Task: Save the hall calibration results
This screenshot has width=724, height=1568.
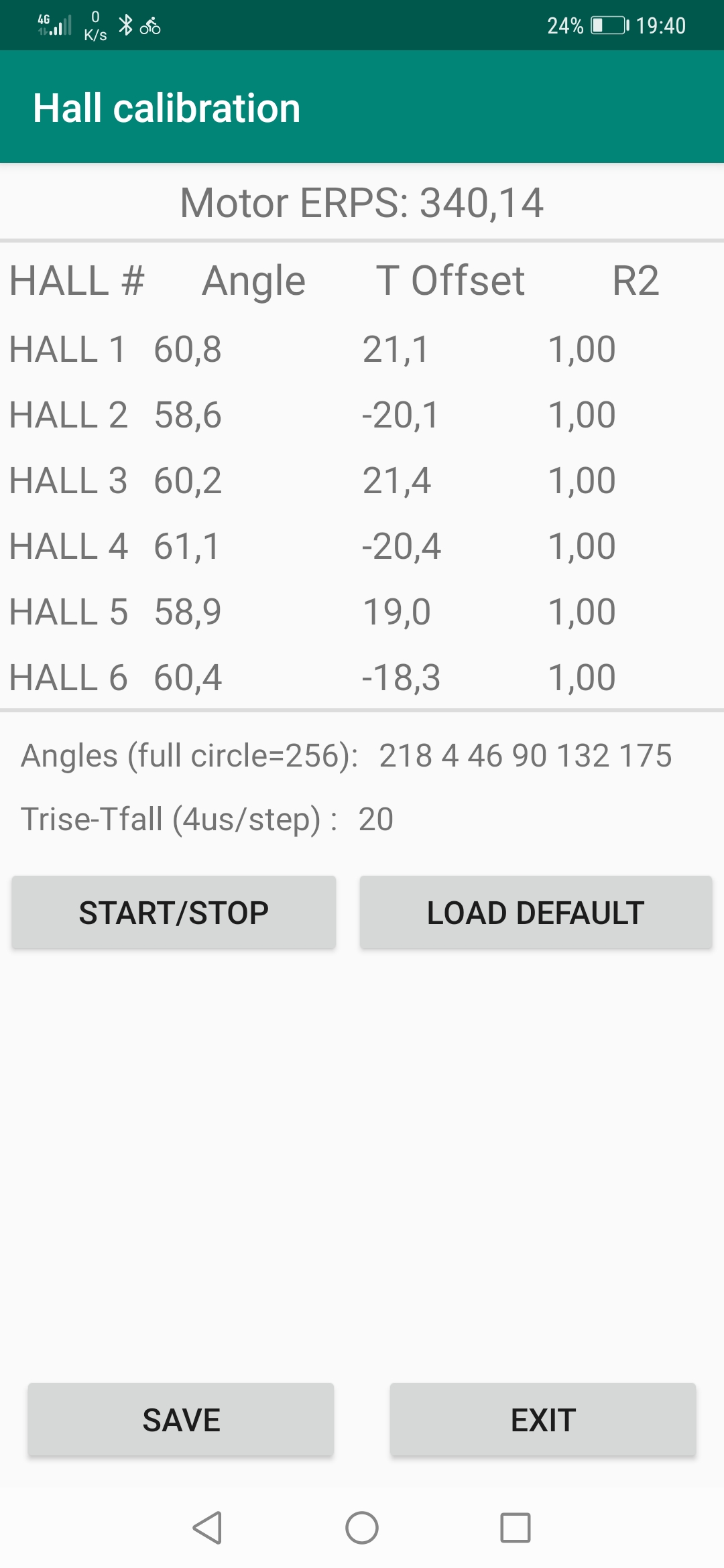Action: (181, 1420)
